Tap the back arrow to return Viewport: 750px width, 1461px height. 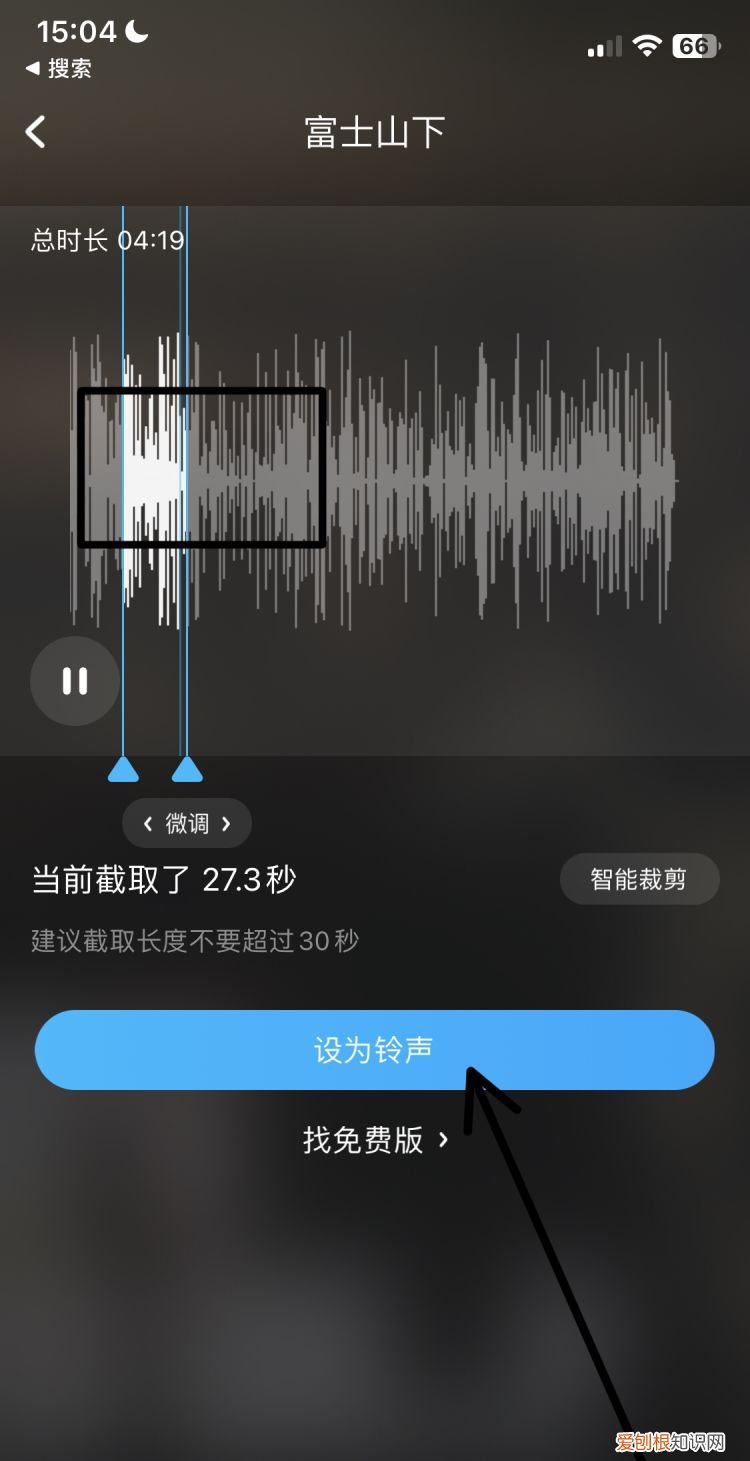[36, 131]
